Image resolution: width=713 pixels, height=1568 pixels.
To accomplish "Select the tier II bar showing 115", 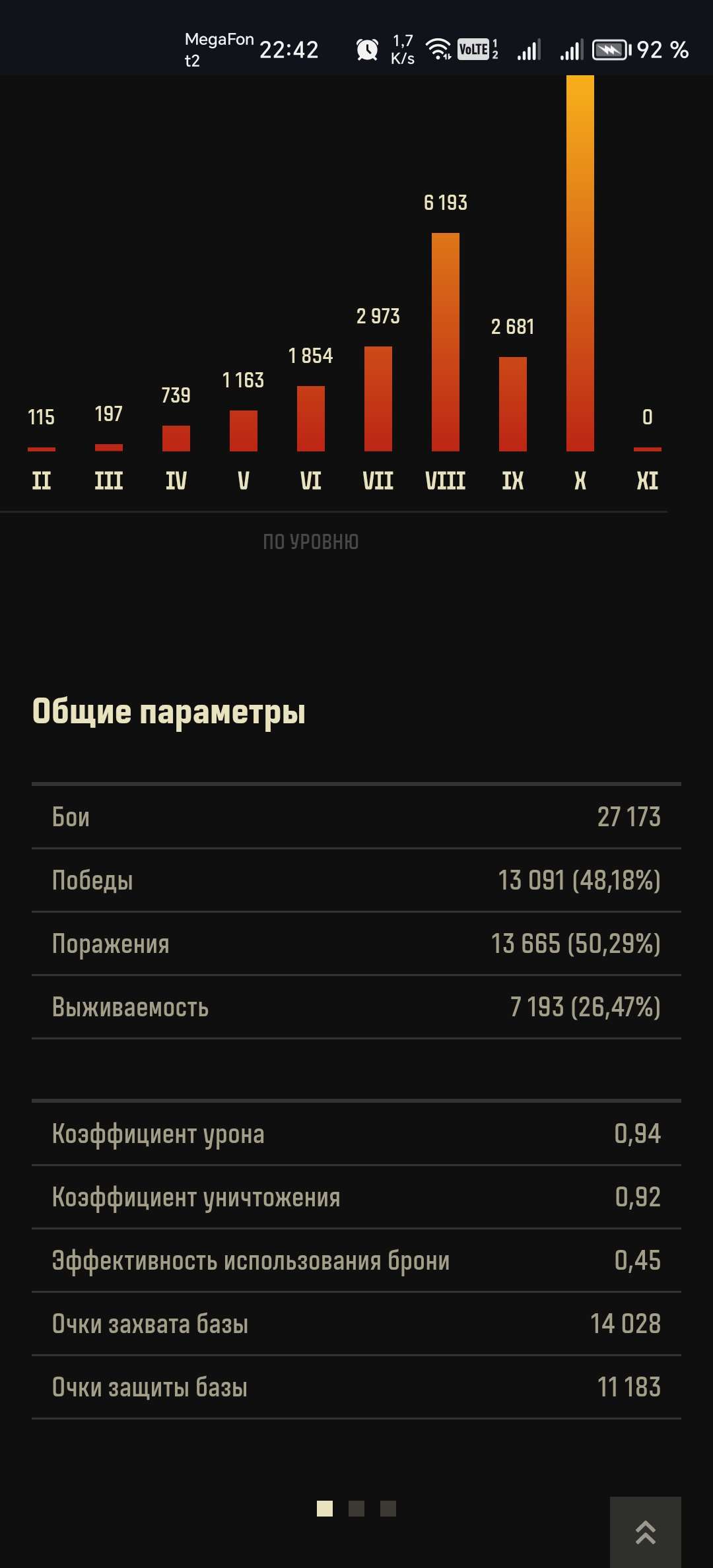I will pyautogui.click(x=41, y=447).
